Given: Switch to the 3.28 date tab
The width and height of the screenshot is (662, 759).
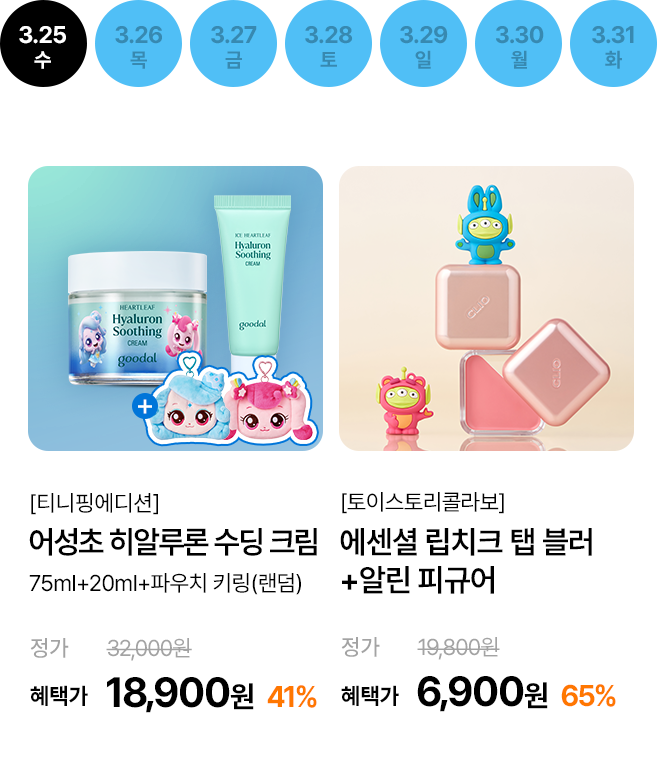Looking at the screenshot, I should pos(328,46).
